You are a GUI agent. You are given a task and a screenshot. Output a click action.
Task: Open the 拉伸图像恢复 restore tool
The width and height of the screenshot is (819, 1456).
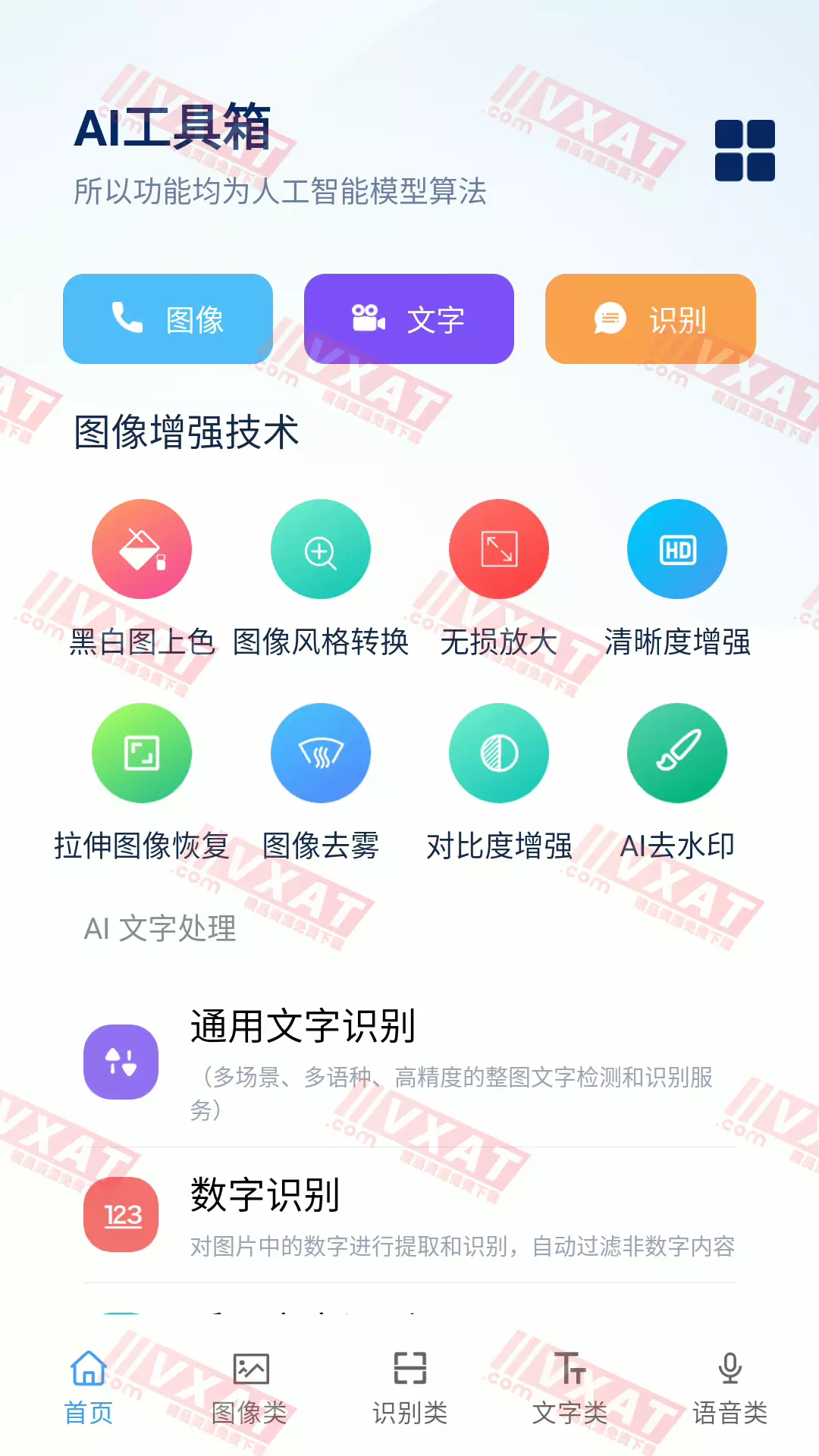142,752
